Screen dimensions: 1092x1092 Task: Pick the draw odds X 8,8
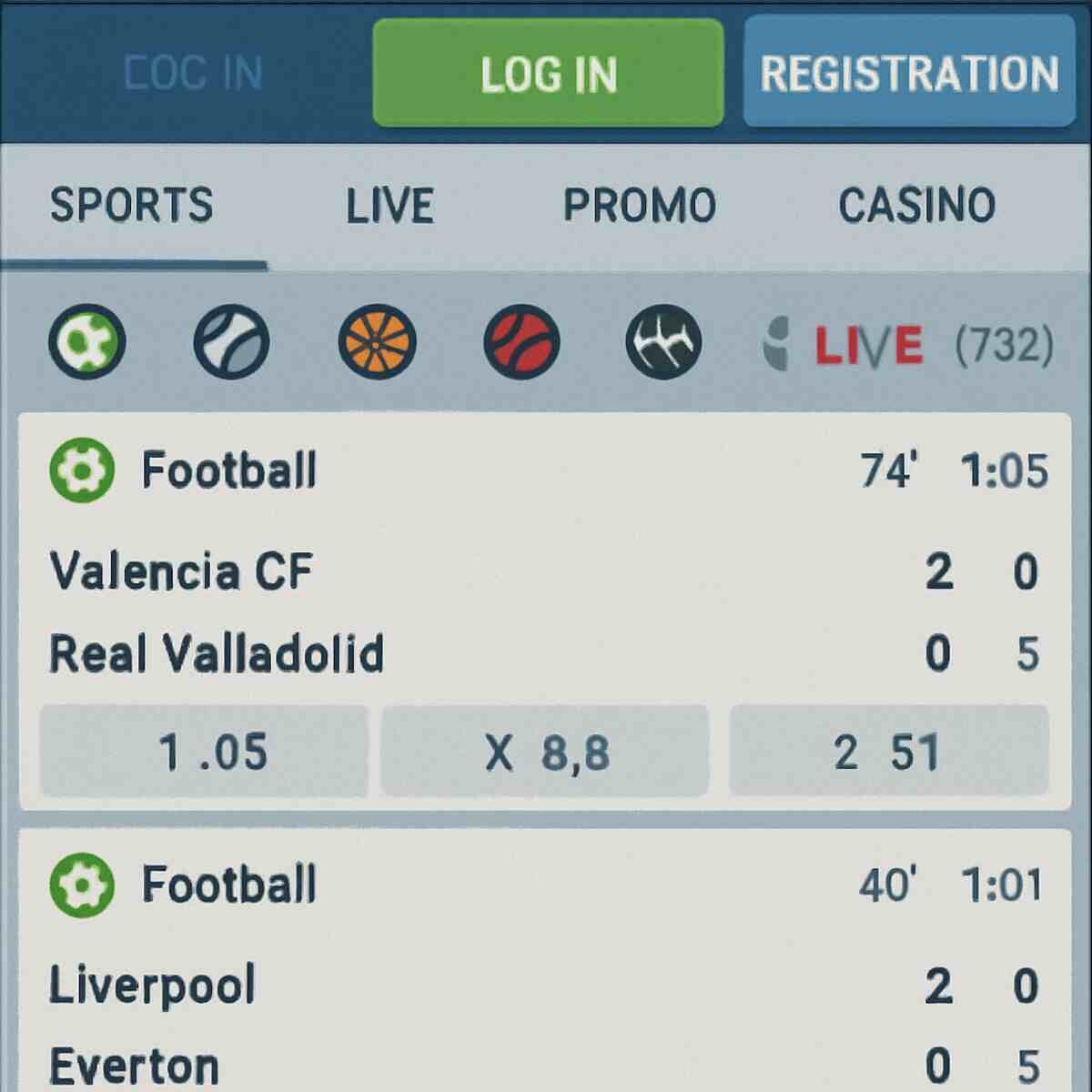tap(544, 752)
